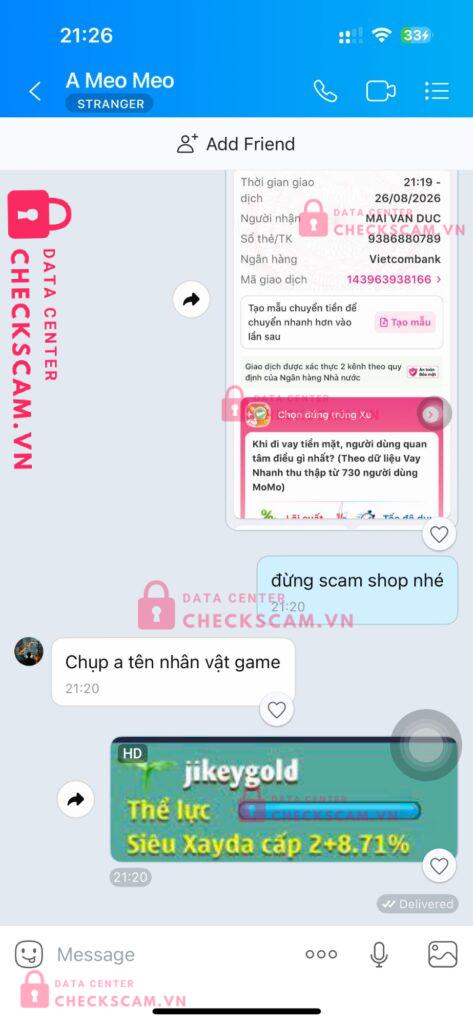This screenshot has width=473, height=1024.
Task: React with heart to the jikeygold image
Action: tap(439, 867)
